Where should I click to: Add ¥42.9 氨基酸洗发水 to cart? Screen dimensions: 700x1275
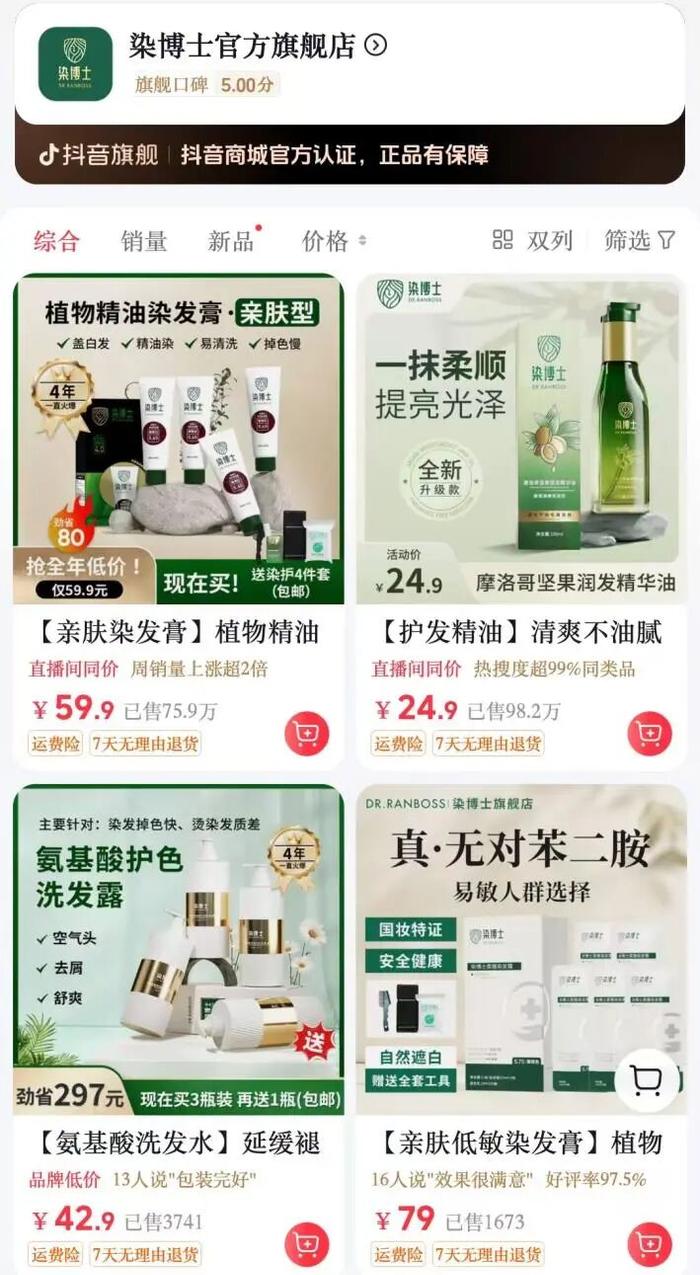[306, 1243]
